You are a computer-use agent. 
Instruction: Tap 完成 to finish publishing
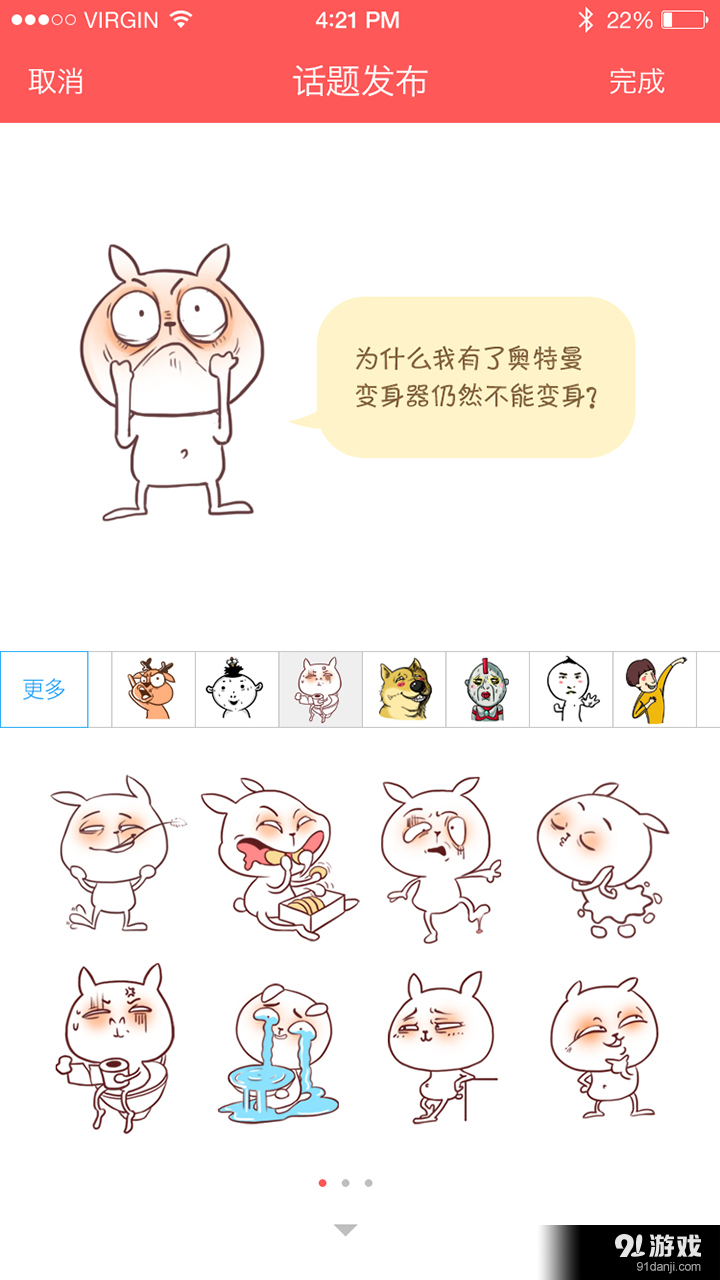(637, 82)
